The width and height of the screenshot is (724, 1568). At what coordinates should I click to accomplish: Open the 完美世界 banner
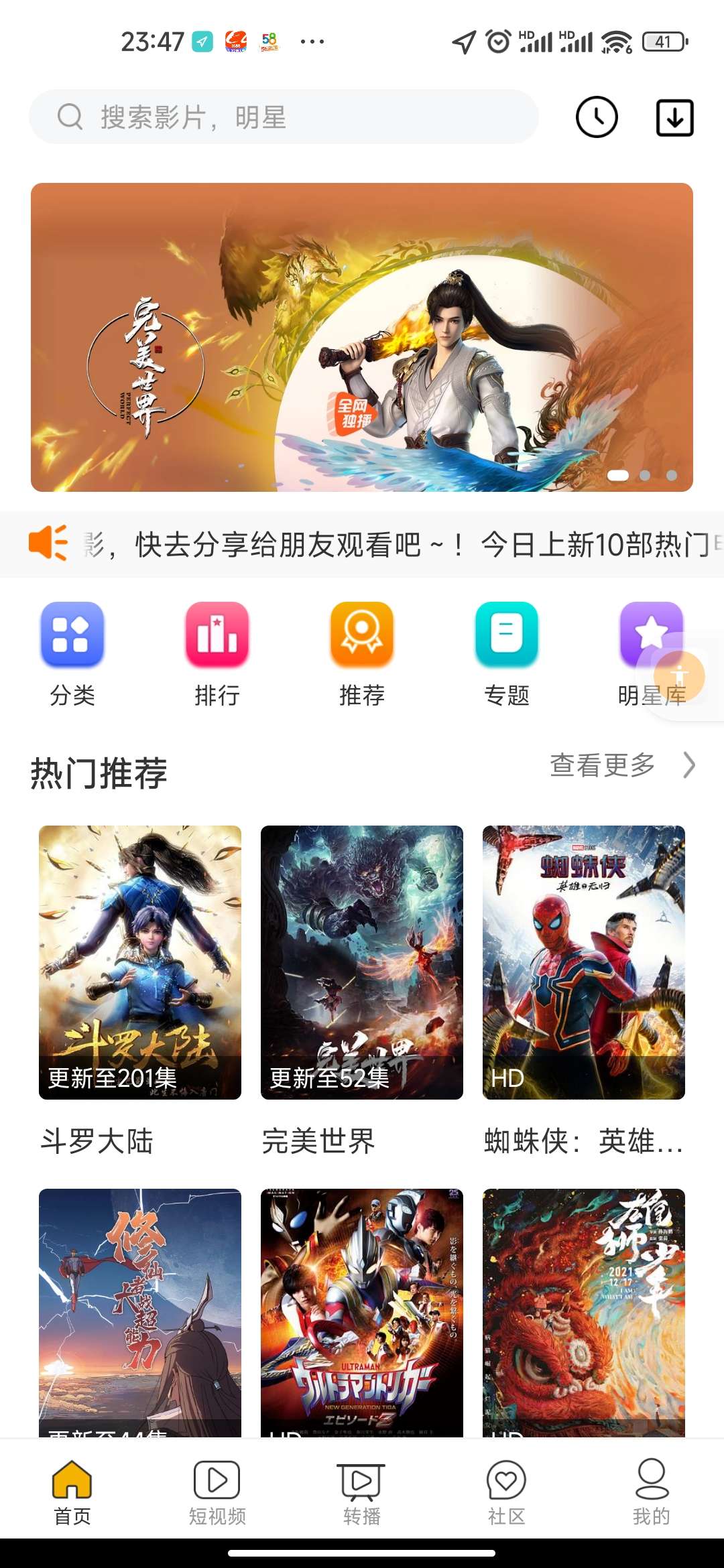[x=362, y=335]
